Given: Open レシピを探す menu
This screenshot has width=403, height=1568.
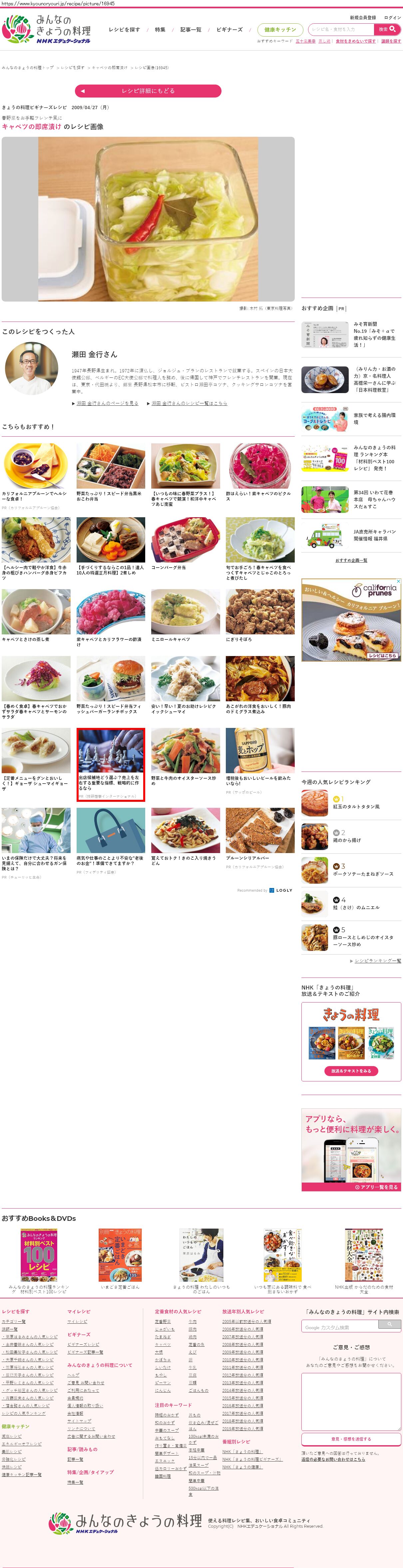Looking at the screenshot, I should click(x=124, y=29).
